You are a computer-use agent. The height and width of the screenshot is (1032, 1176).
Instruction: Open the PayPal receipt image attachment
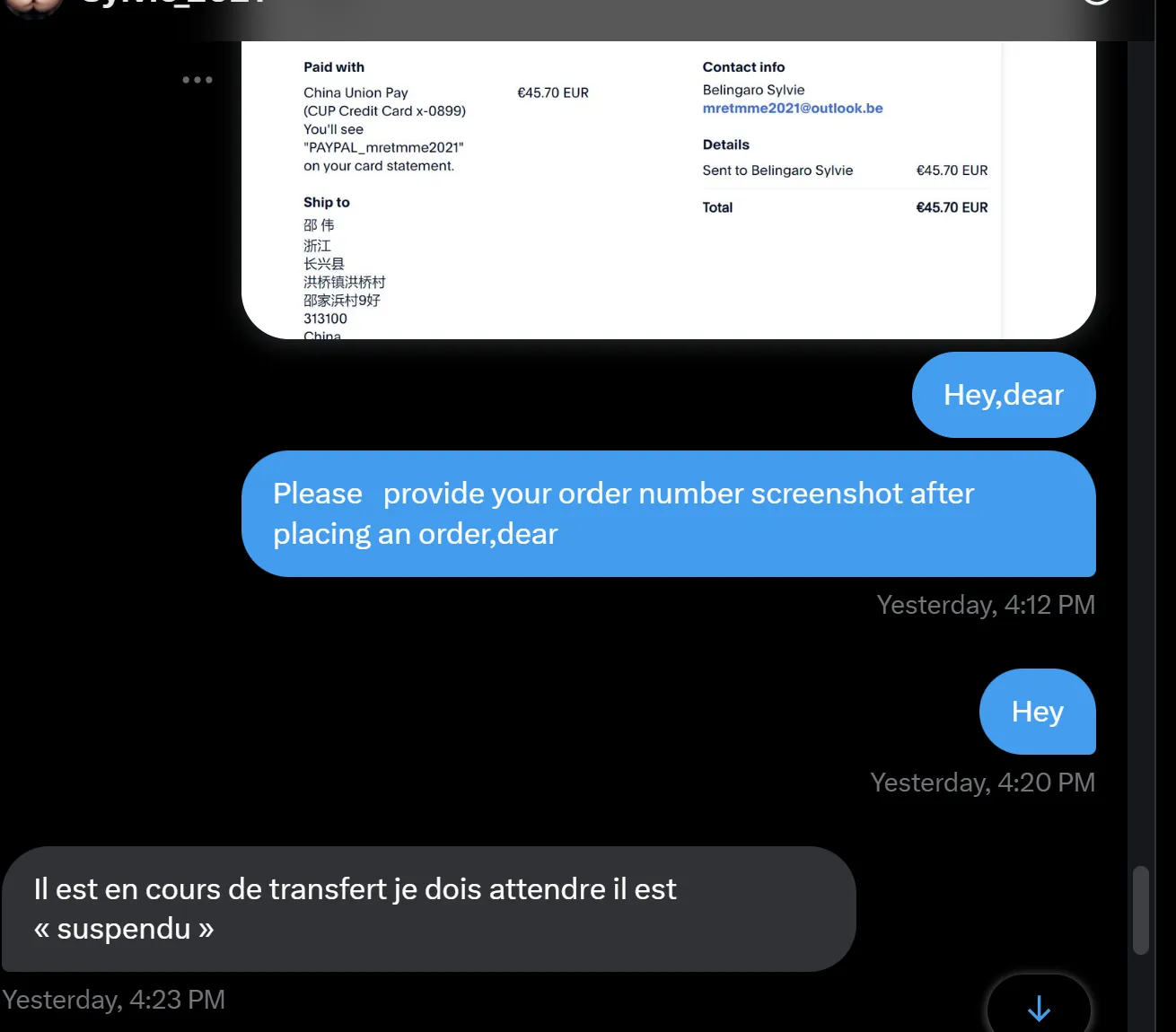coord(668,190)
